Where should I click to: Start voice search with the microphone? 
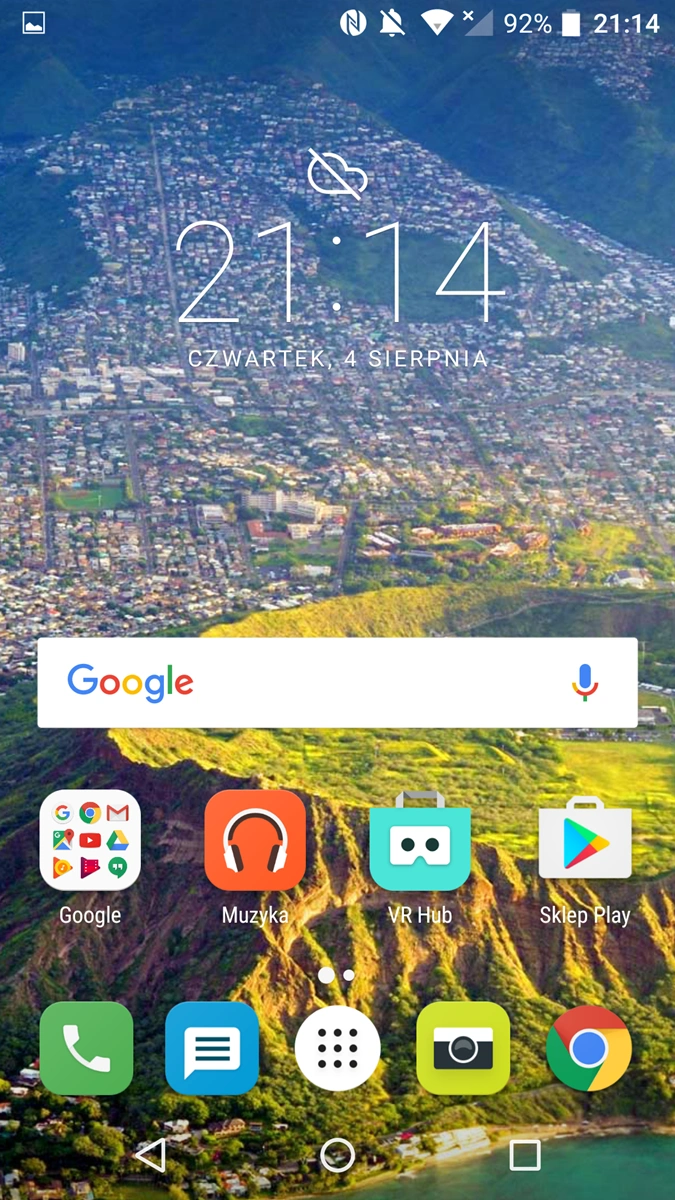pyautogui.click(x=586, y=682)
